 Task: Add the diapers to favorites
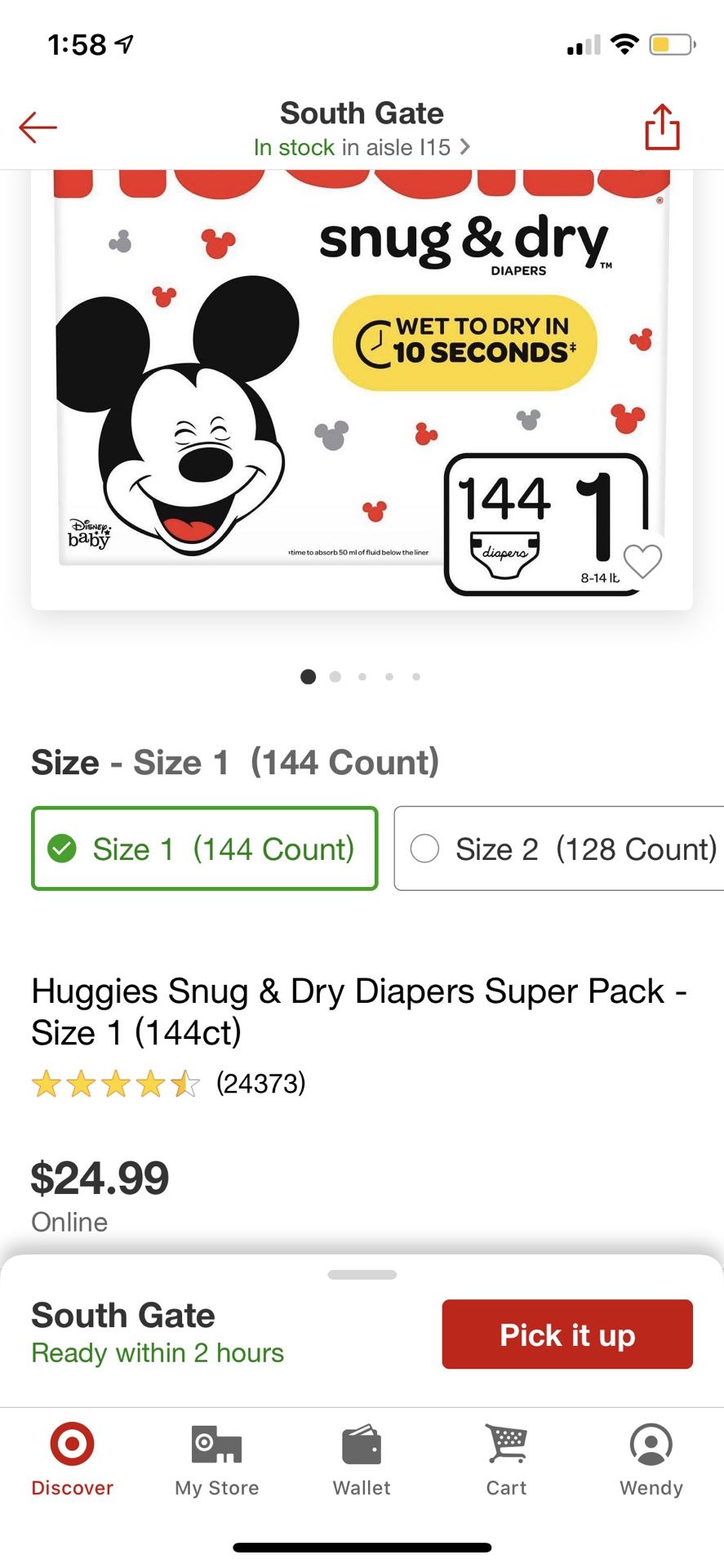(642, 561)
